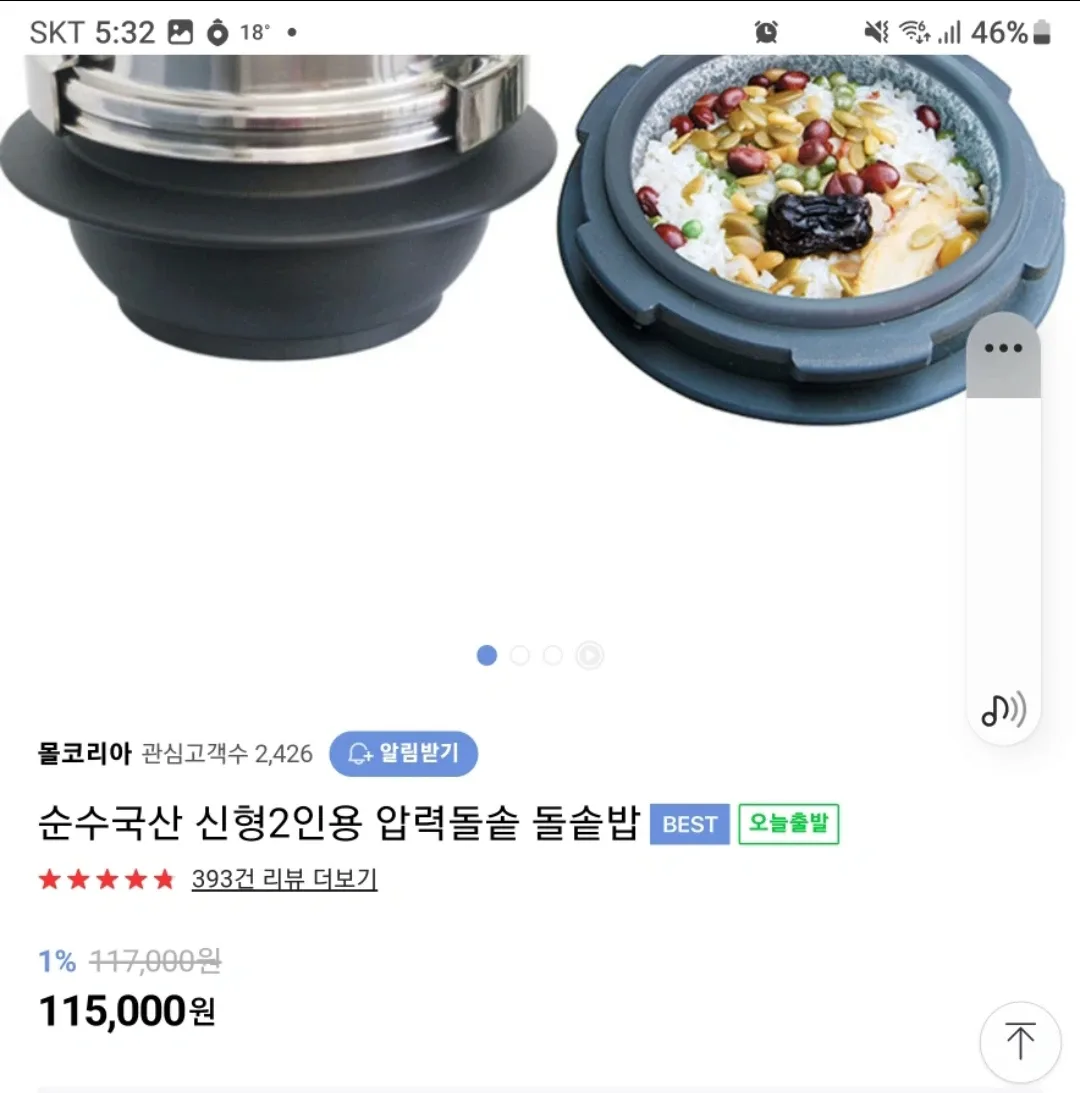The image size is (1080, 1093).
Task: Tap the 알림받기 notification button
Action: [403, 754]
